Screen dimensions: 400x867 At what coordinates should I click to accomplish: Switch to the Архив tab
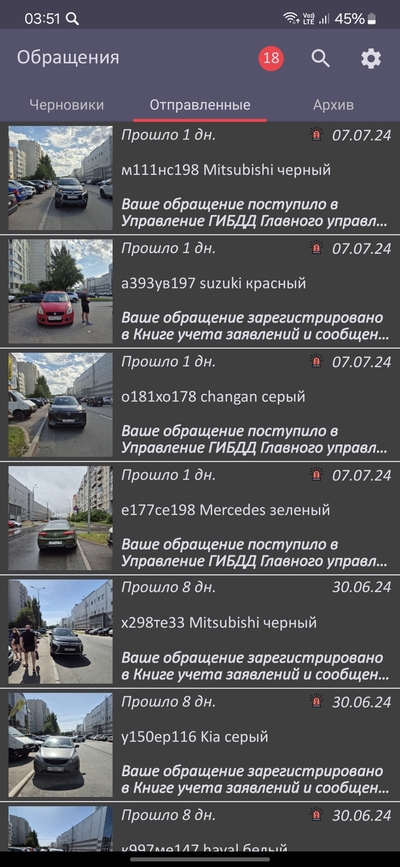point(333,105)
